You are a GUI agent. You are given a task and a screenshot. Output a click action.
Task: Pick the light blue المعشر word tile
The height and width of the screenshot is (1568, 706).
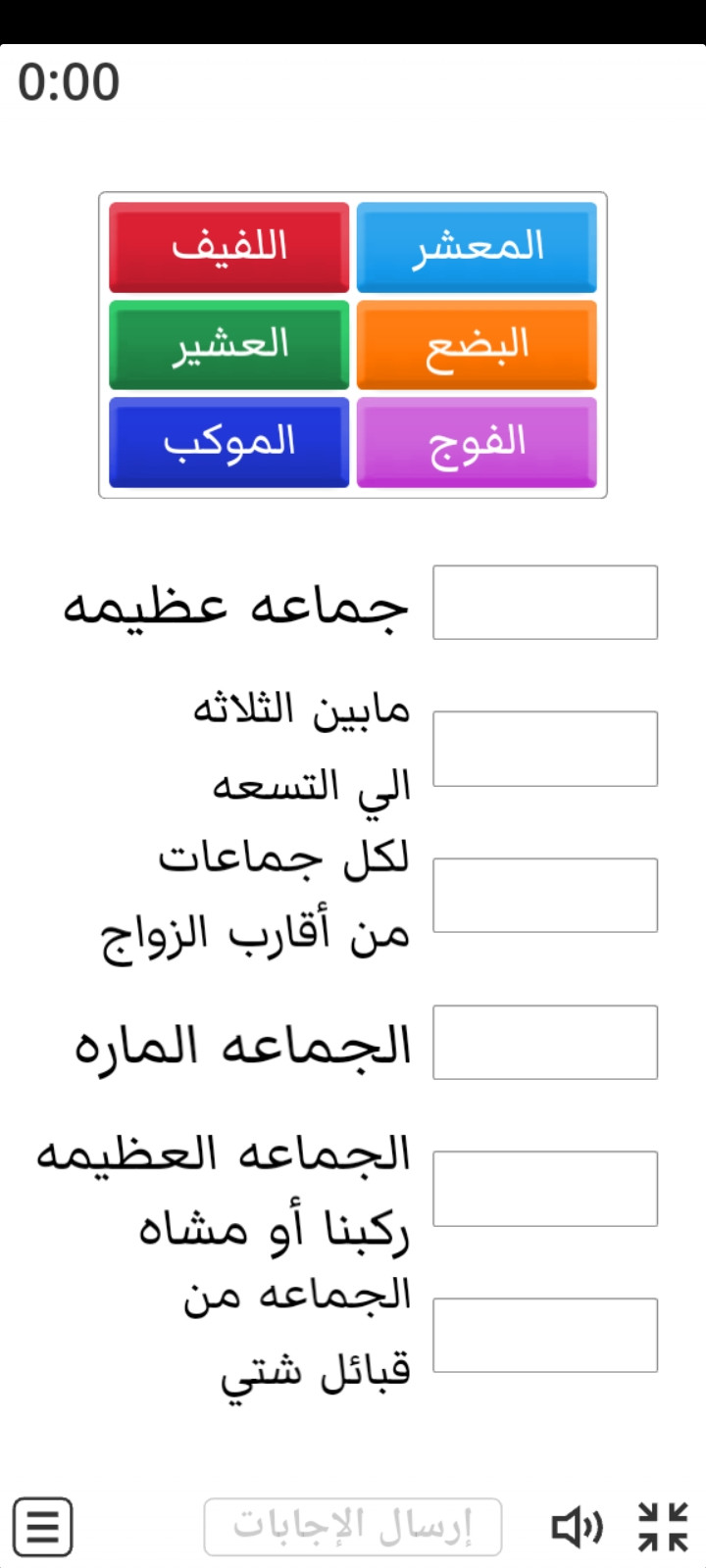pos(477,247)
